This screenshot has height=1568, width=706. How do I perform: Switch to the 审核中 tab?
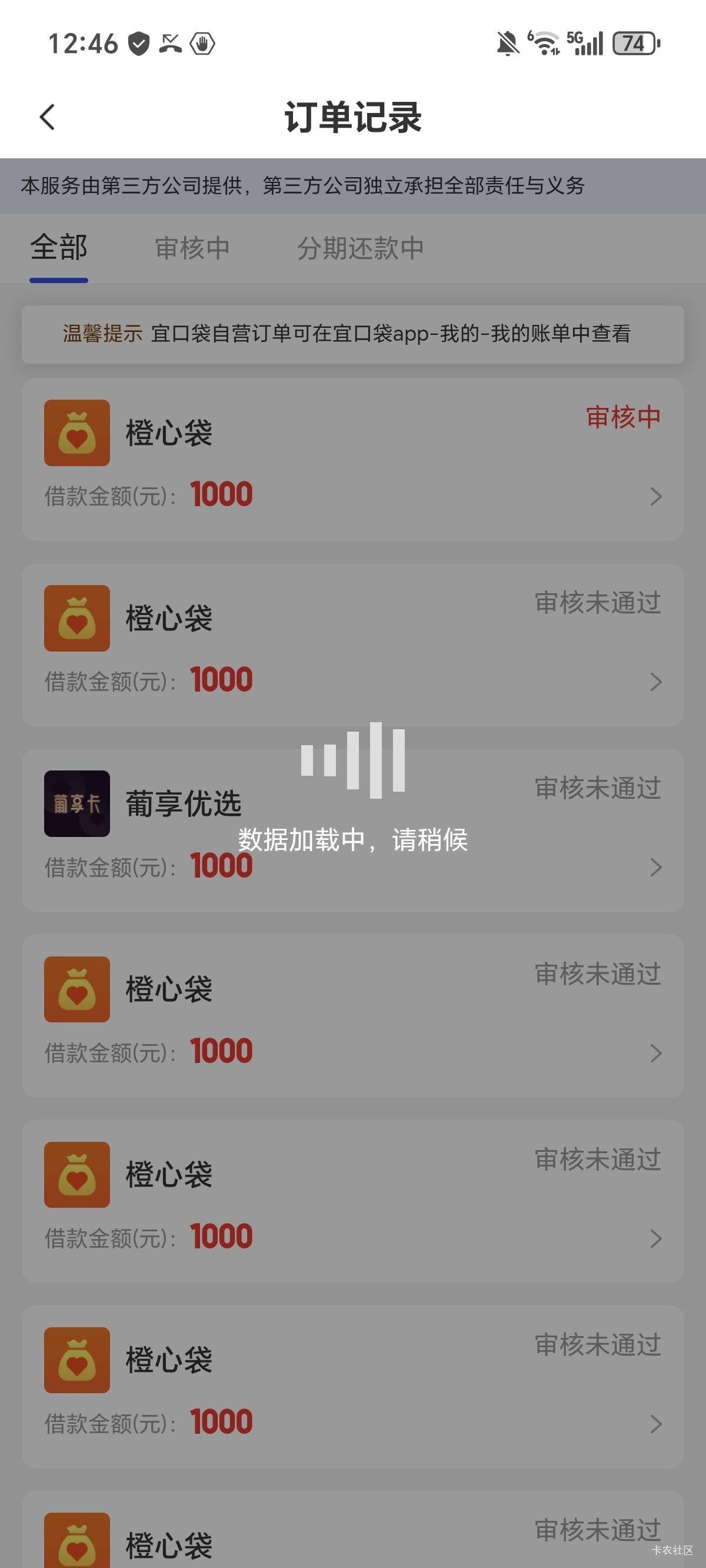pos(192,248)
